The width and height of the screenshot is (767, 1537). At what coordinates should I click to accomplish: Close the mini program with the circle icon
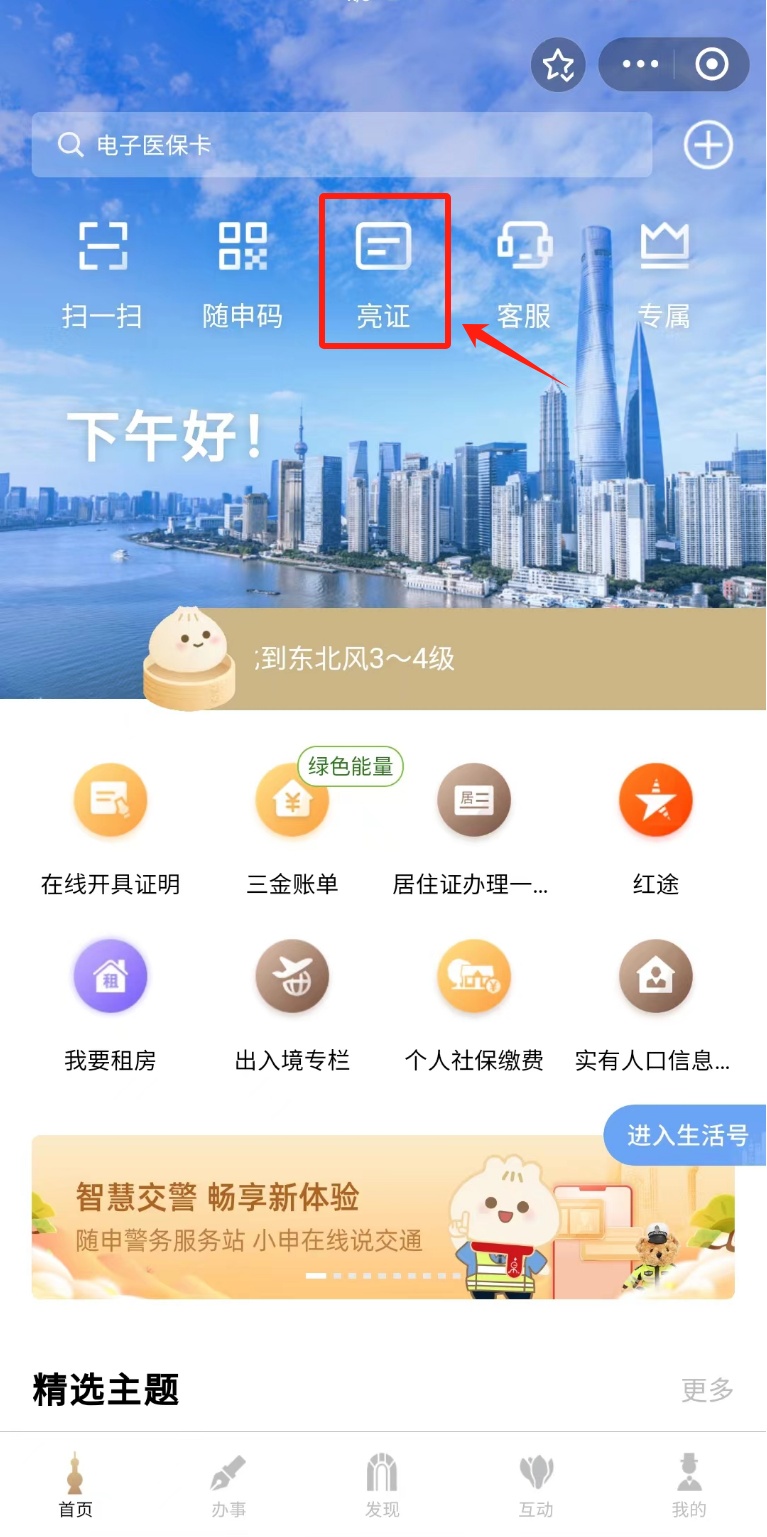pyautogui.click(x=712, y=65)
